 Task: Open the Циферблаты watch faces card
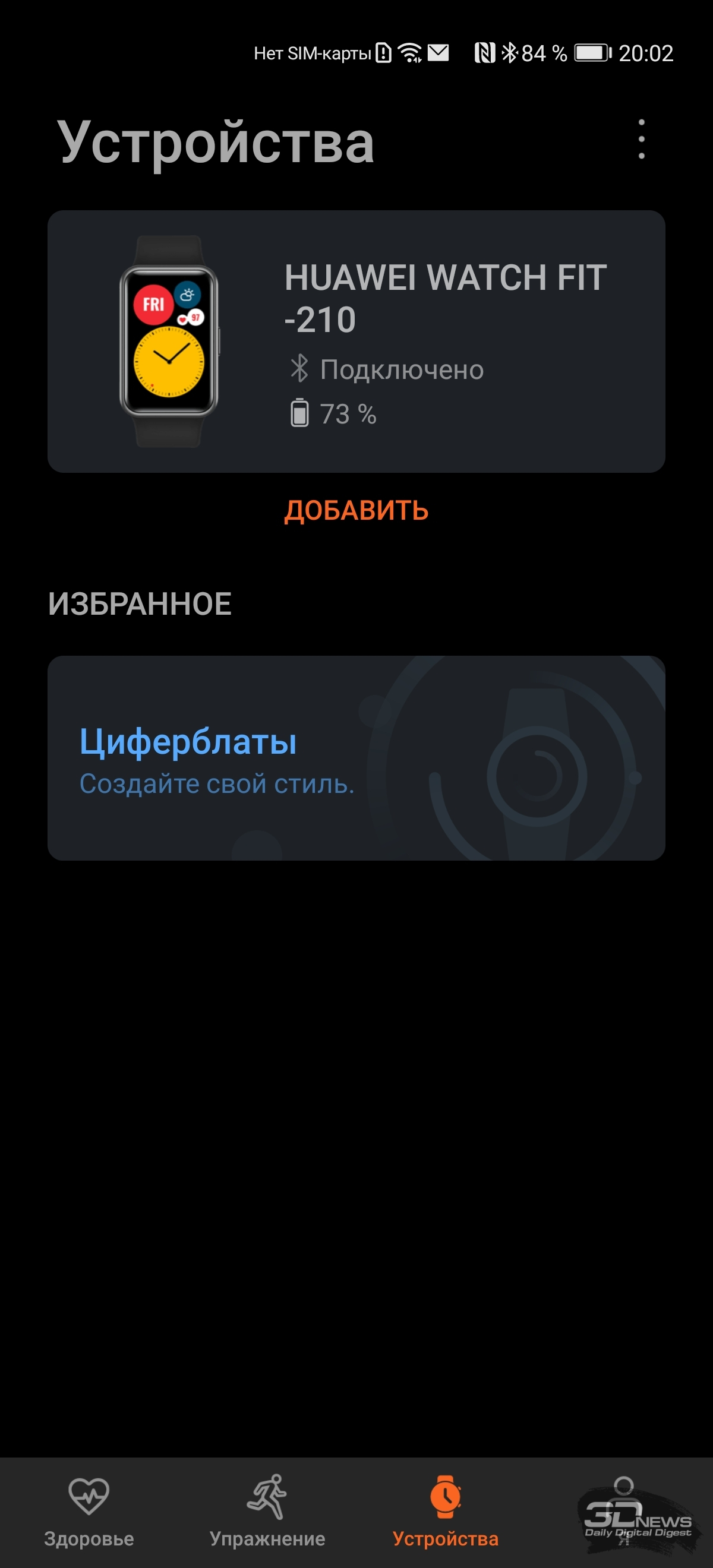[356, 758]
